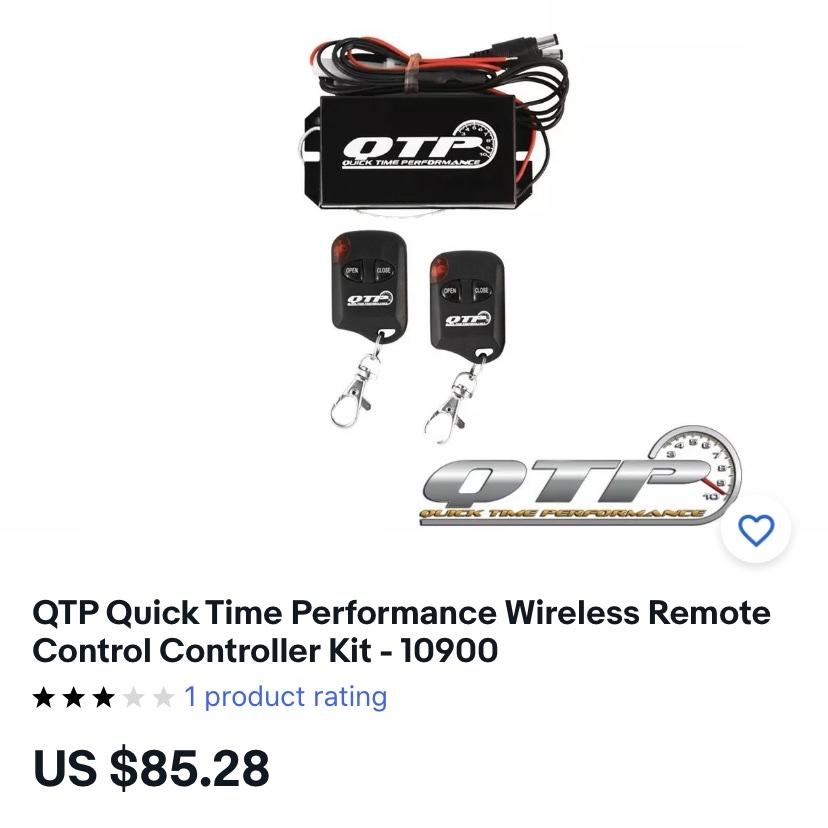The width and height of the screenshot is (828, 828).
Task: Open the 1 product rating link
Action: tap(285, 697)
